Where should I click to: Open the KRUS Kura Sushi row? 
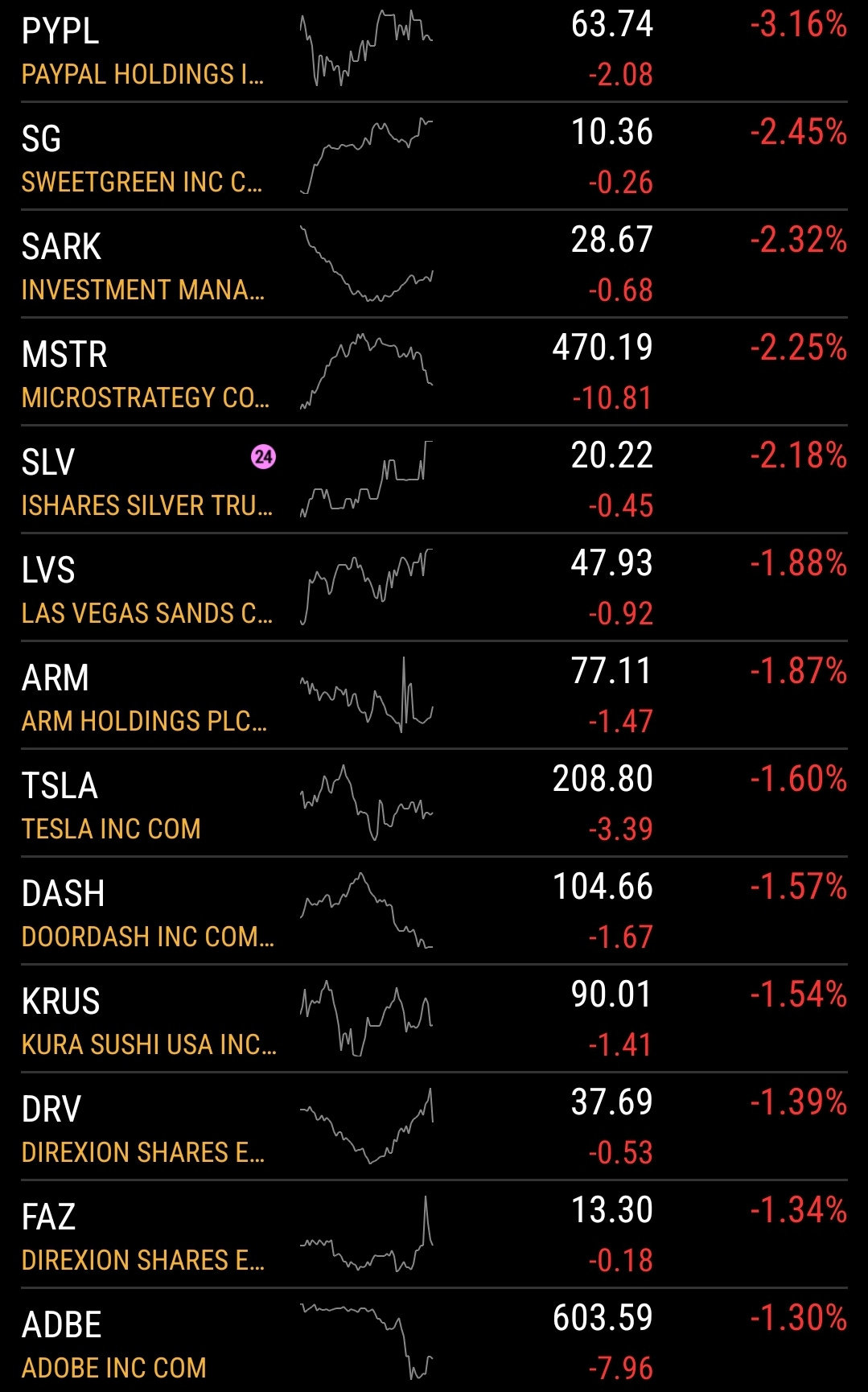pyautogui.click(x=434, y=1019)
